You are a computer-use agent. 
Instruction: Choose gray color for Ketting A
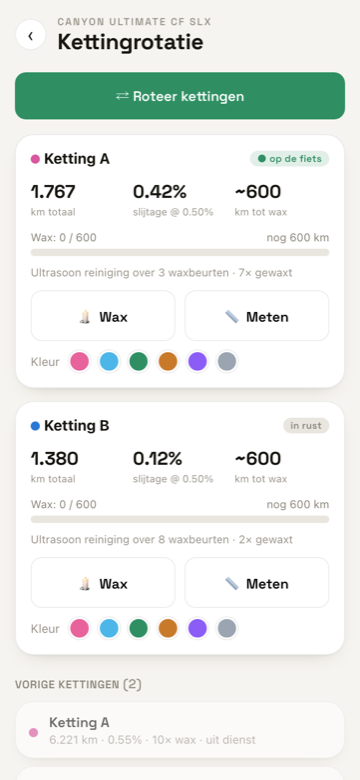coord(227,362)
